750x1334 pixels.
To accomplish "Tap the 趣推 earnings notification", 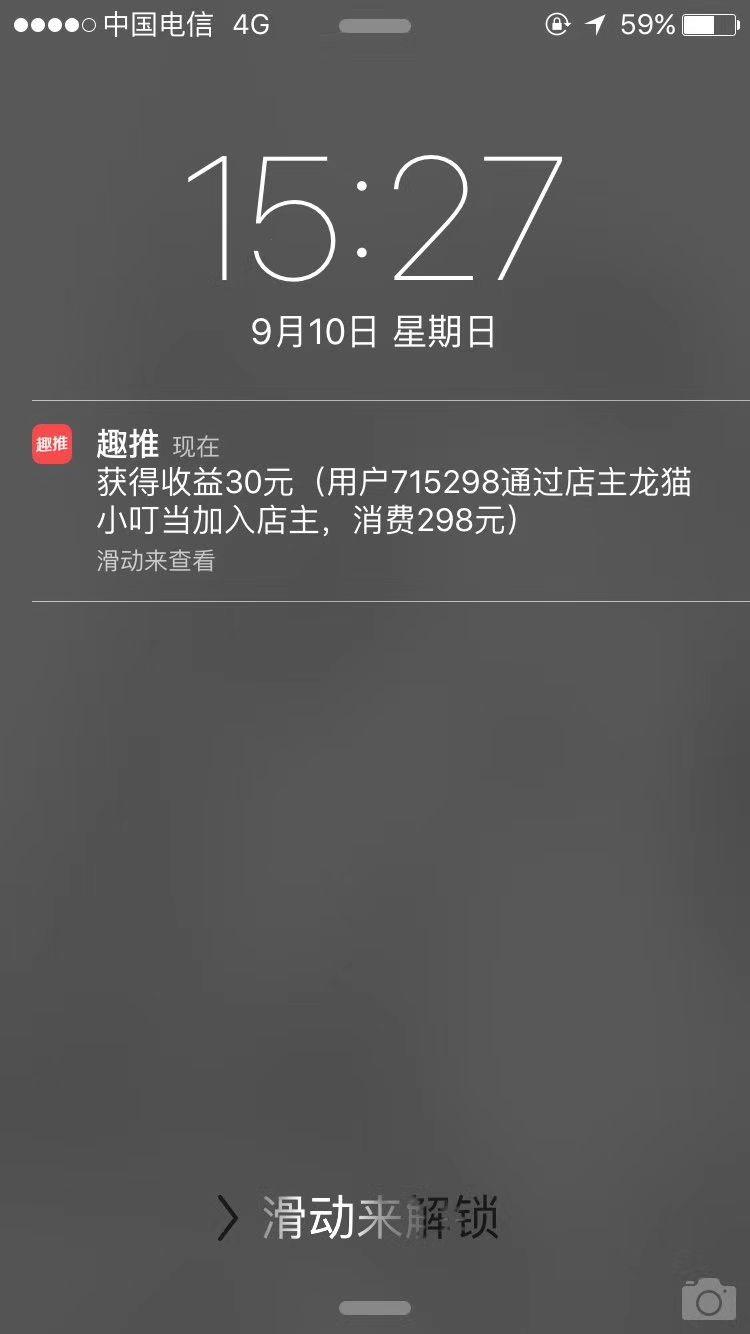I will tap(390, 500).
